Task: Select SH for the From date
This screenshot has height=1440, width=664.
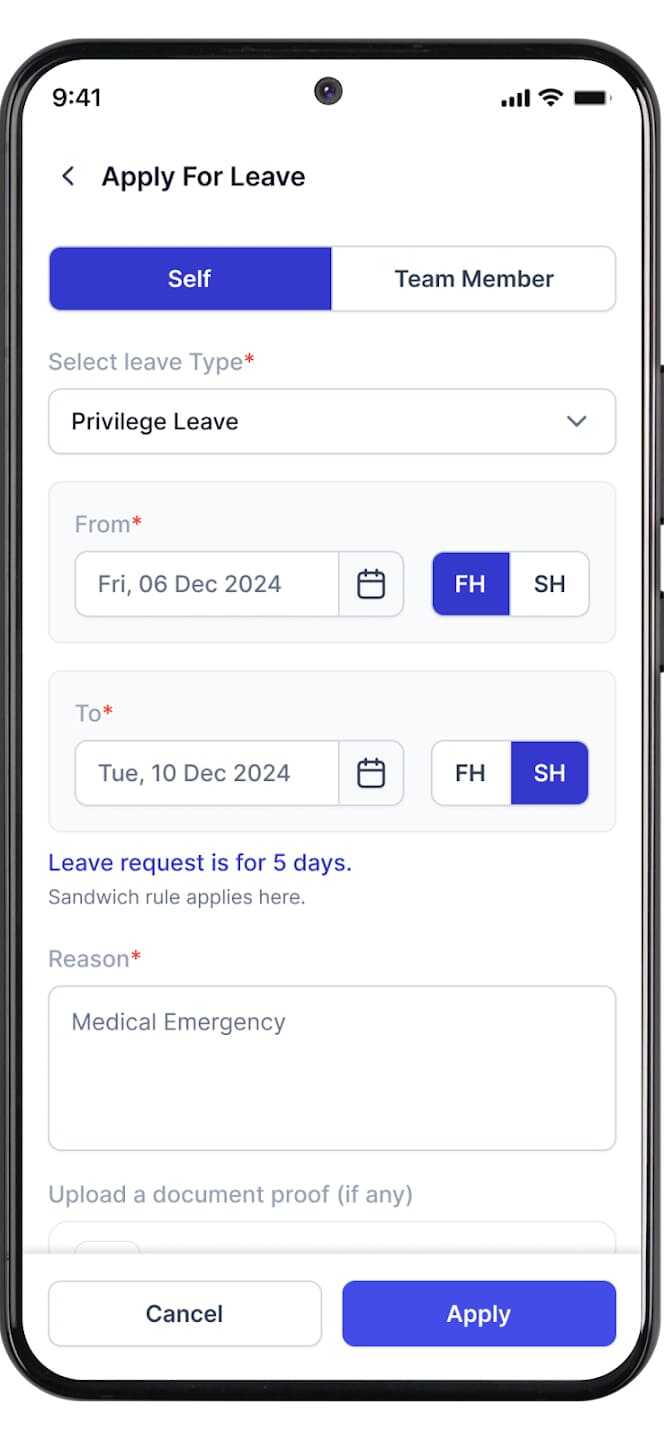Action: click(549, 584)
